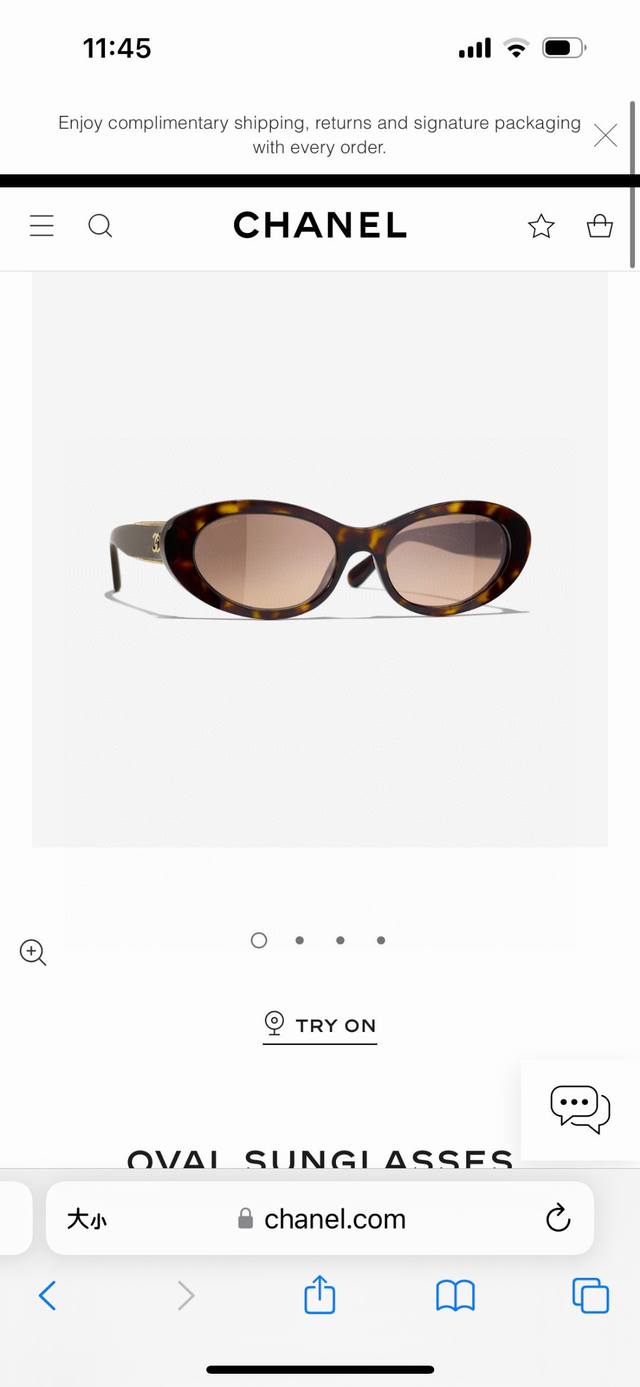Open the Chanel site search
640x1387 pixels.
point(100,226)
